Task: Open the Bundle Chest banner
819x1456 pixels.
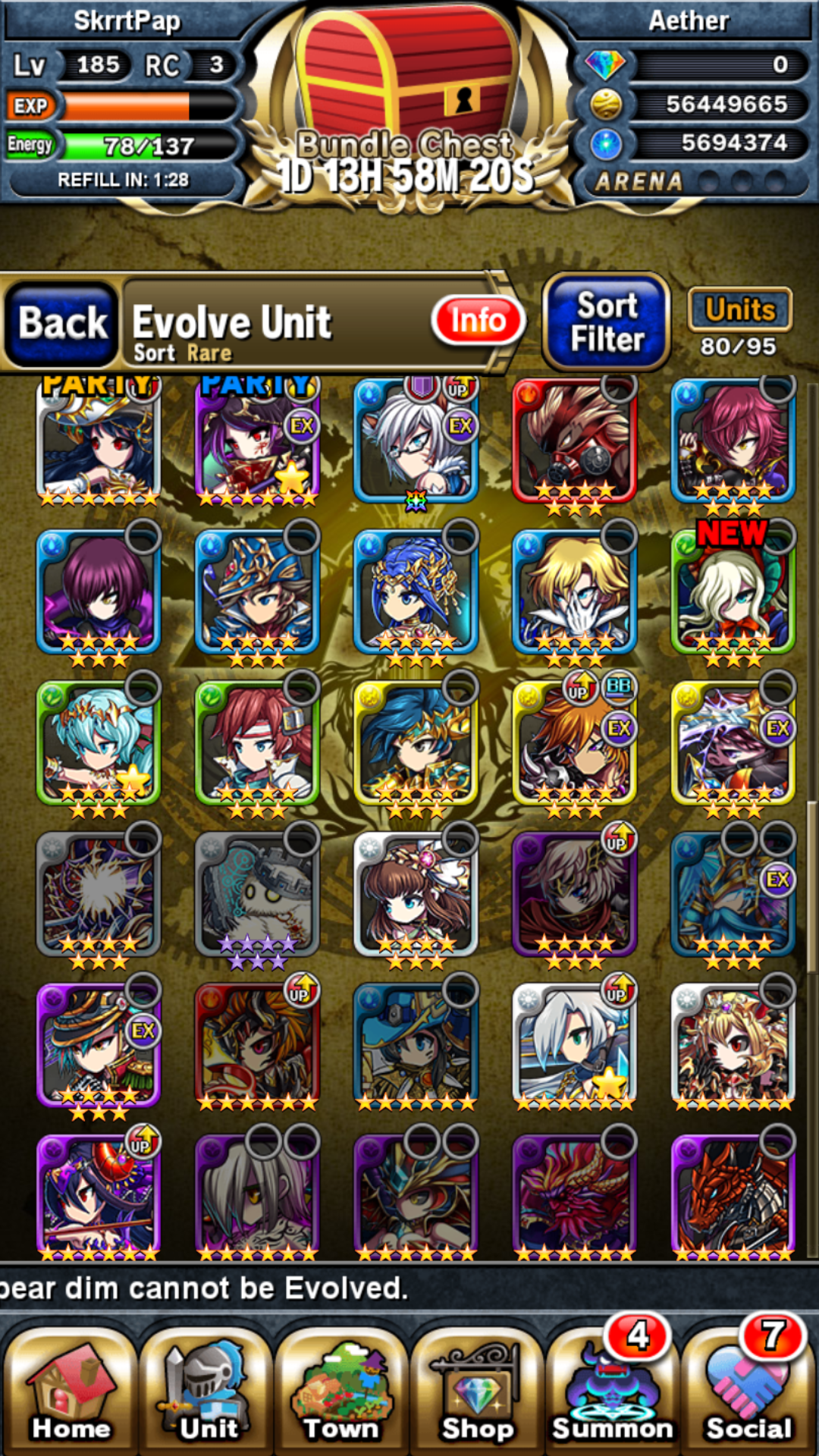Action: click(x=409, y=102)
